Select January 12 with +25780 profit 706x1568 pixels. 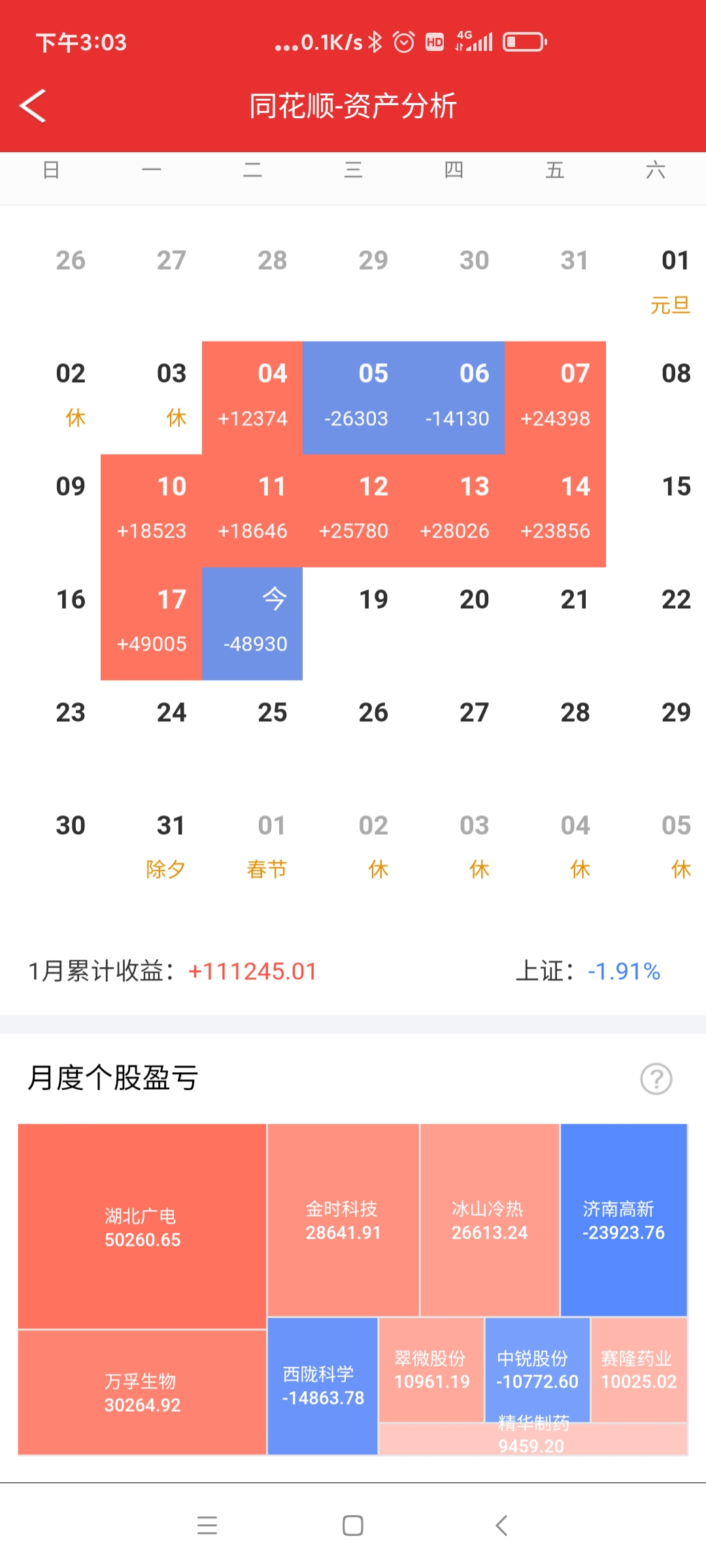tap(353, 510)
